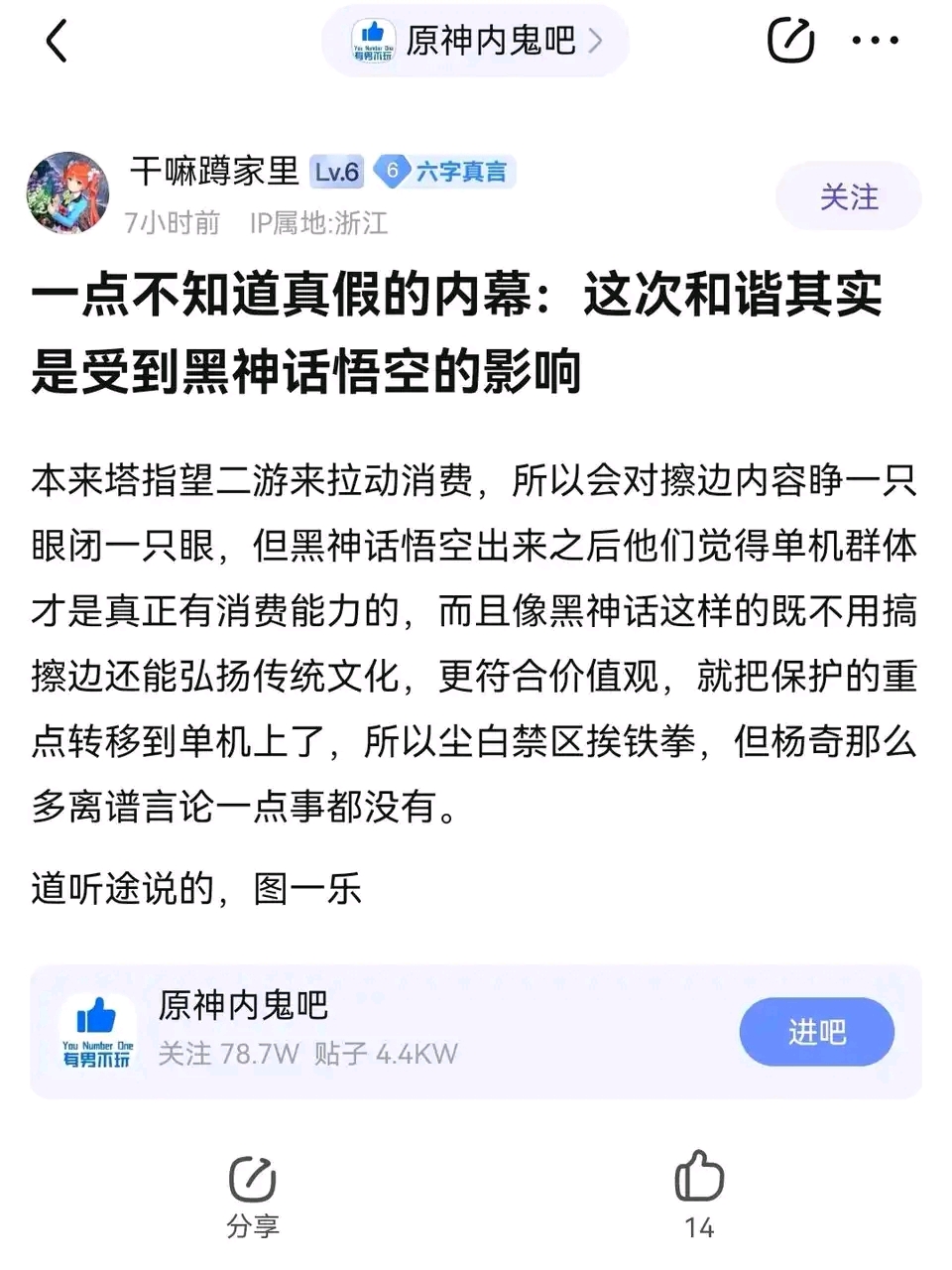Open 干嘛蹲家里's profile avatar

click(67, 192)
